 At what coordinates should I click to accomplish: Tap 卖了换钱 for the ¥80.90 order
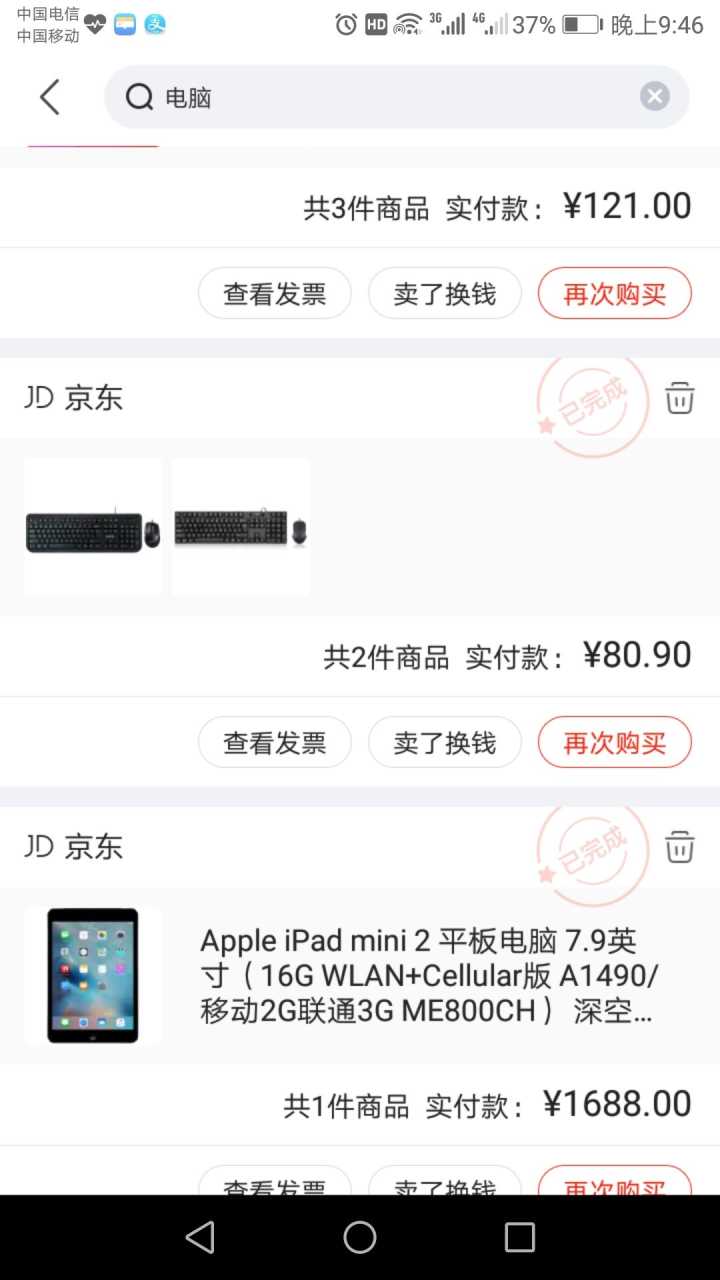click(x=444, y=743)
